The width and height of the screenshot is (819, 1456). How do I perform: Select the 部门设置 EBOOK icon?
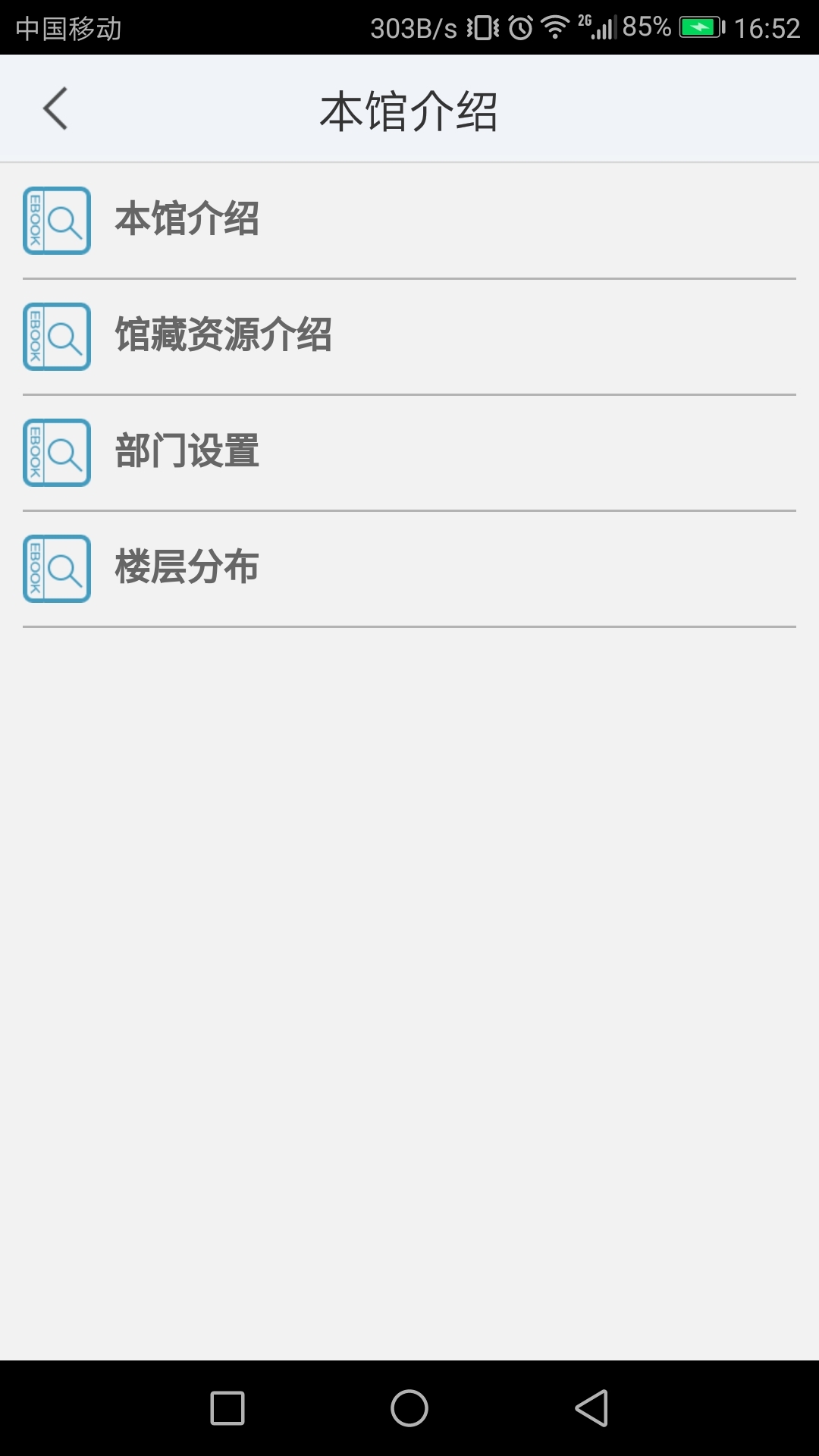(55, 453)
